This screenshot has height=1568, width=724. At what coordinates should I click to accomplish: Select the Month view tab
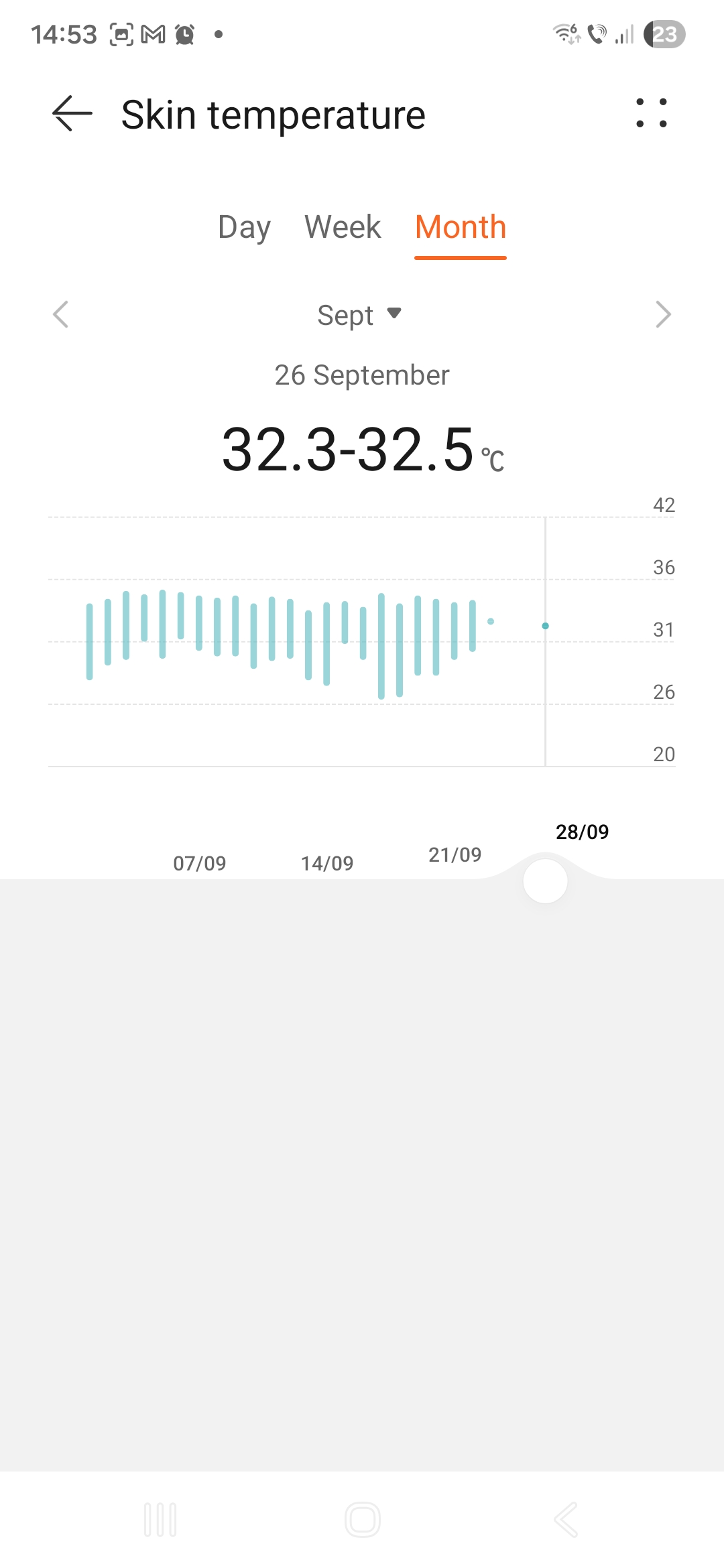(x=461, y=227)
